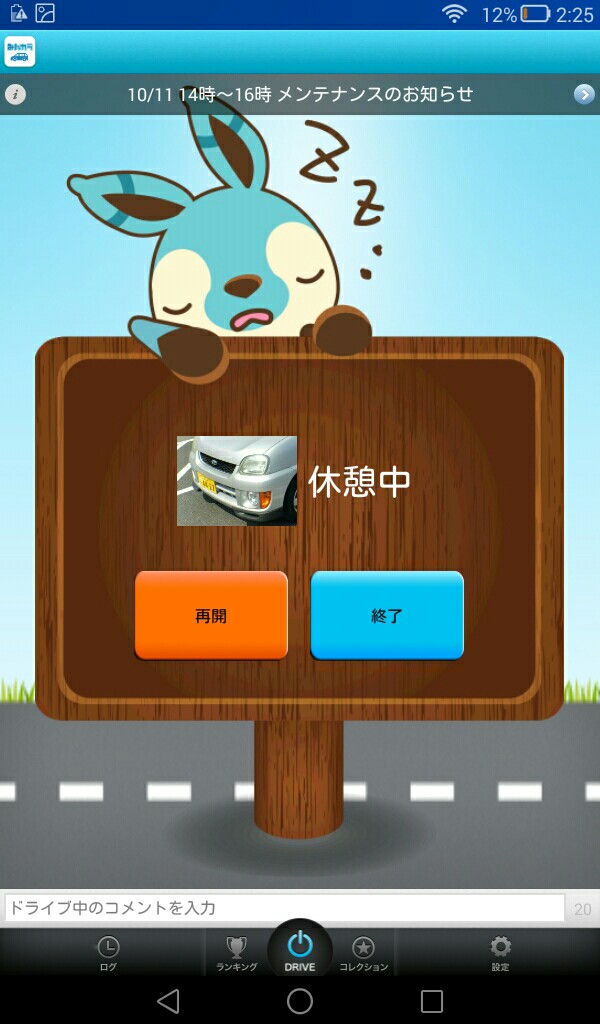Tap the app icon in the top bar
600x1024 pixels.
coord(20,52)
